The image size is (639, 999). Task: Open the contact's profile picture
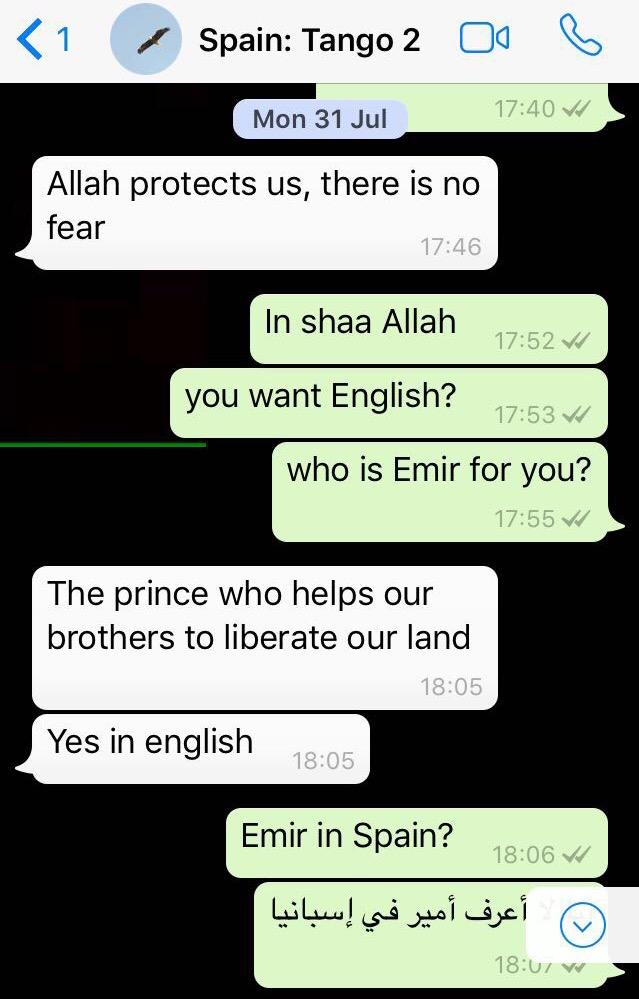pyautogui.click(x=145, y=41)
